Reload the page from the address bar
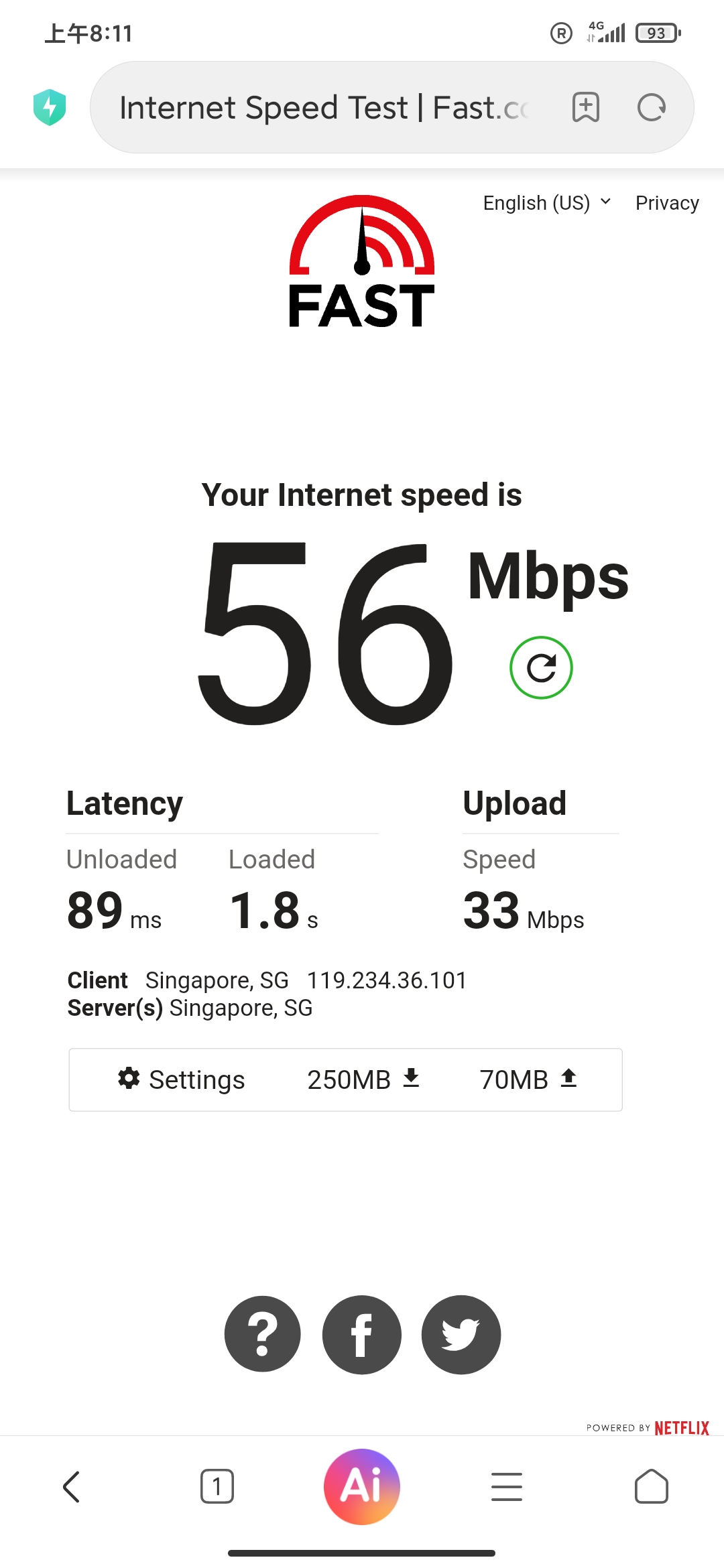 (x=651, y=107)
